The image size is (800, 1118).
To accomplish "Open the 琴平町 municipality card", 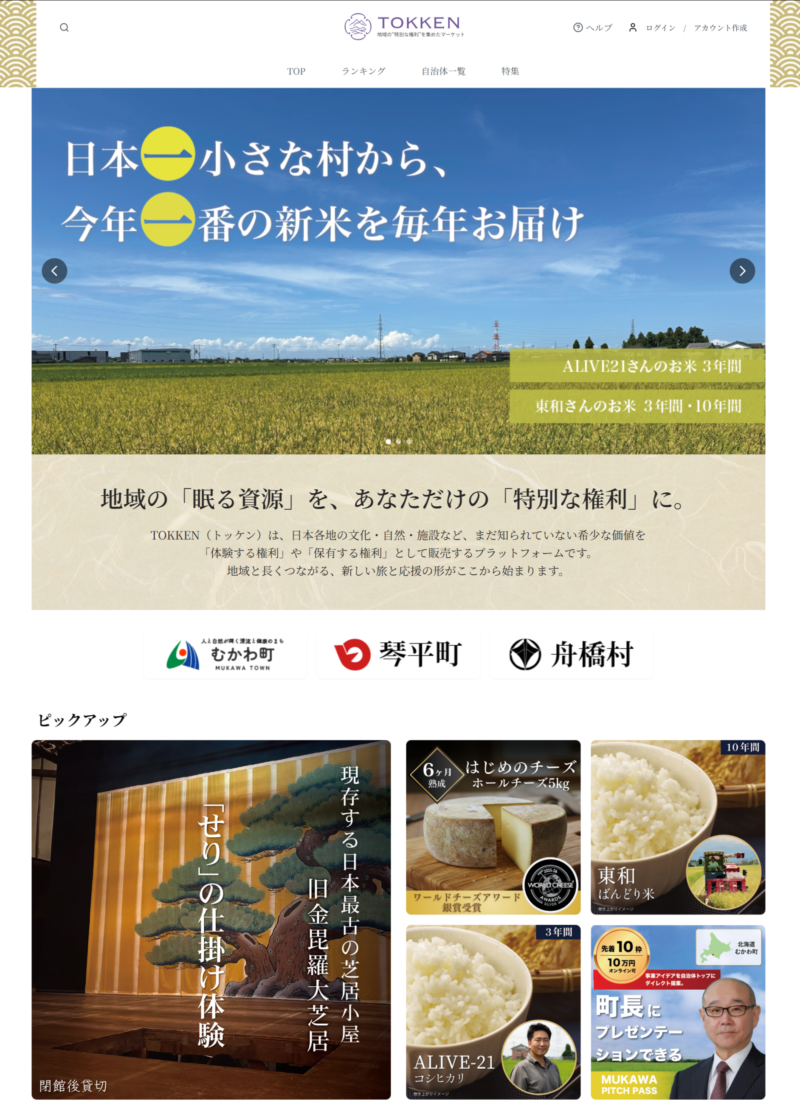I will pos(398,654).
